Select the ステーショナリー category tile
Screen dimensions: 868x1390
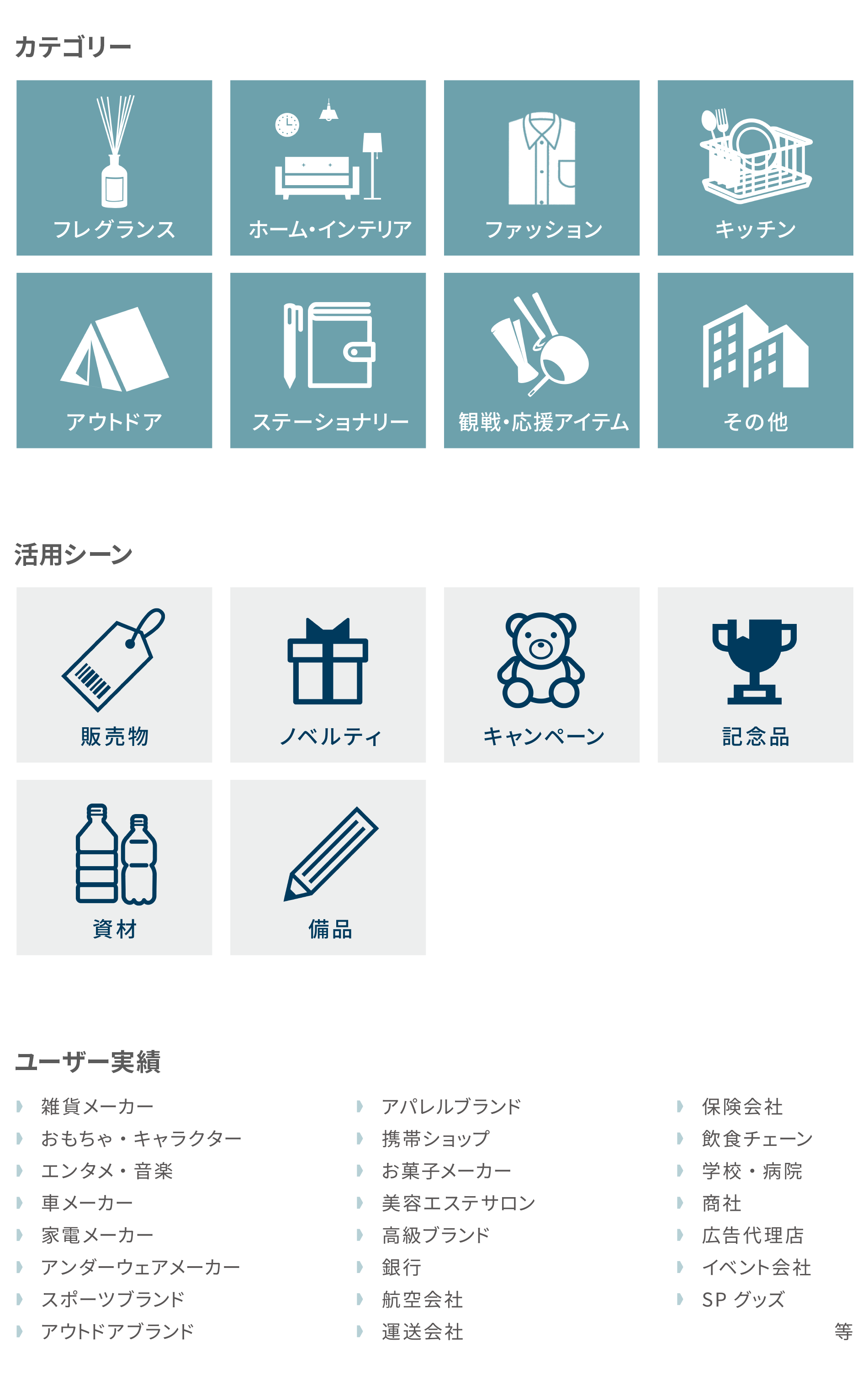[328, 360]
